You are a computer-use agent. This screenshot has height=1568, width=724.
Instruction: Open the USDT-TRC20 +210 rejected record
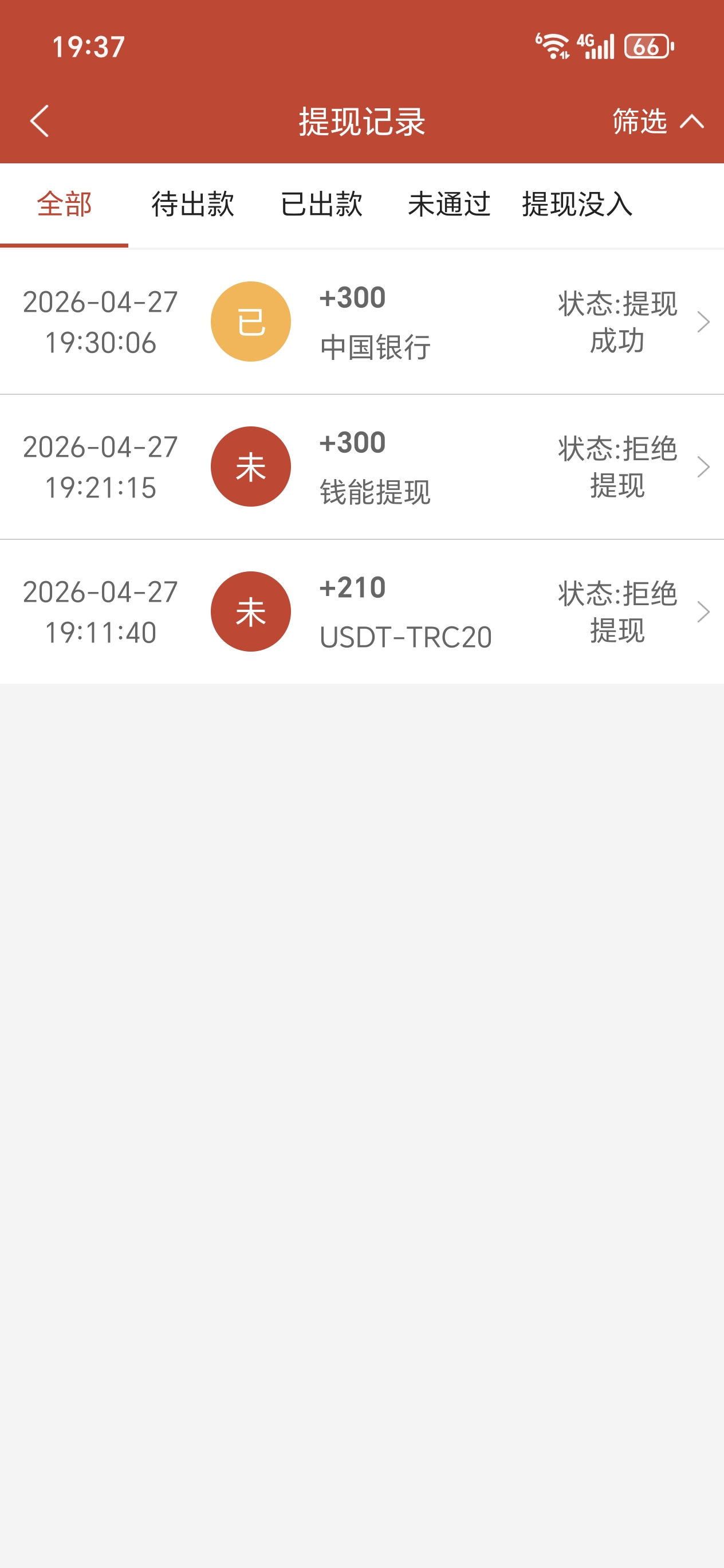(x=362, y=611)
